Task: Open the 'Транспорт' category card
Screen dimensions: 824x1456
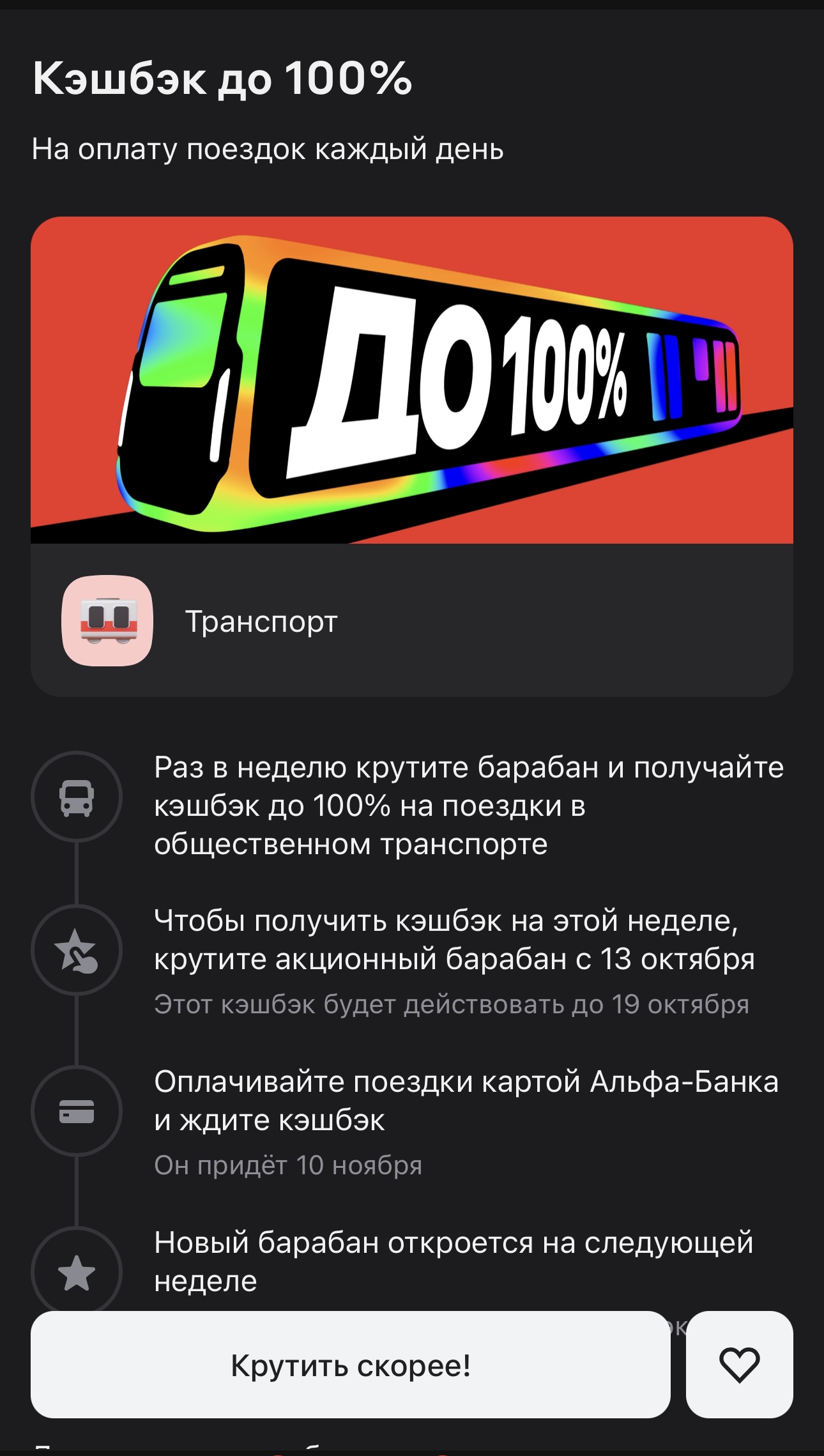Action: point(411,620)
